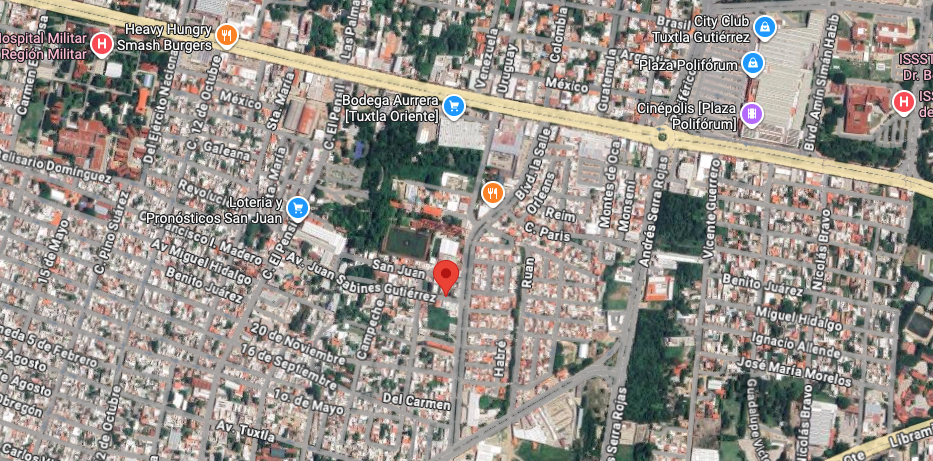Viewport: 933px width, 461px height.
Task: Open the City Club Tuxtla Gutiérrez marker
Action: tap(764, 27)
